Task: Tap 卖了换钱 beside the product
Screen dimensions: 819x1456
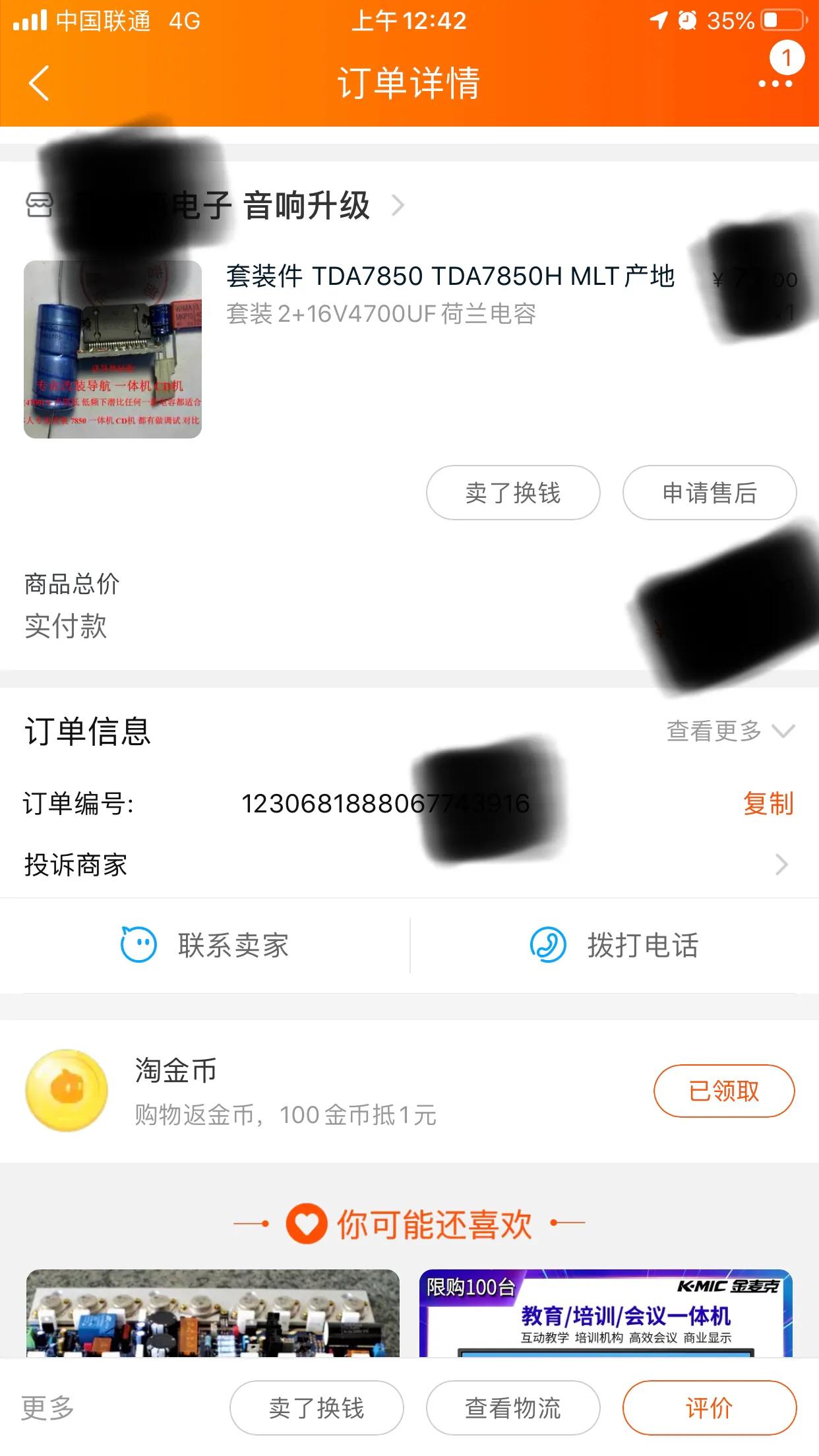Action: [x=513, y=491]
